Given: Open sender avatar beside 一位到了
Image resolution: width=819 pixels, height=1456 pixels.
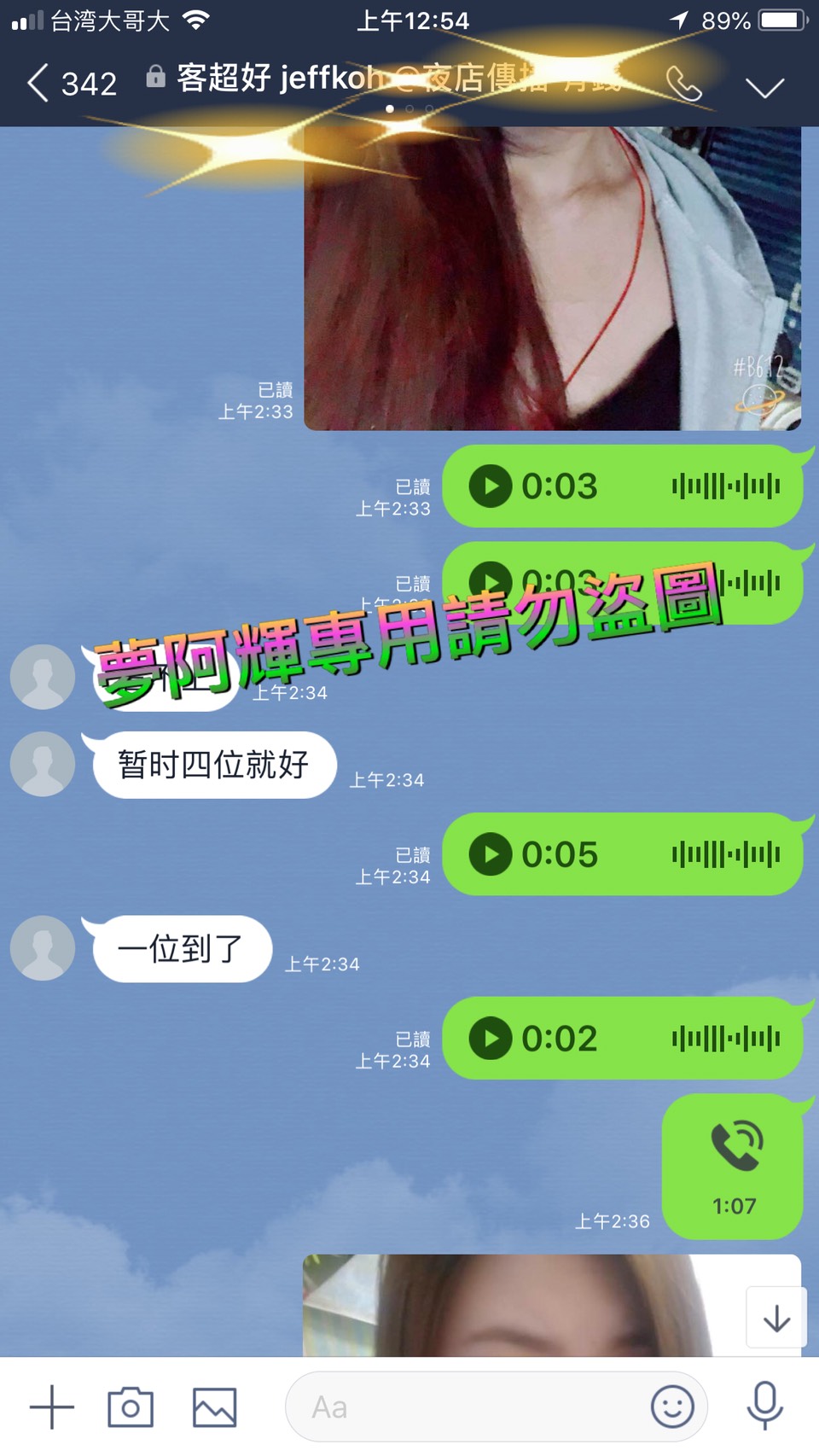Looking at the screenshot, I should [43, 948].
